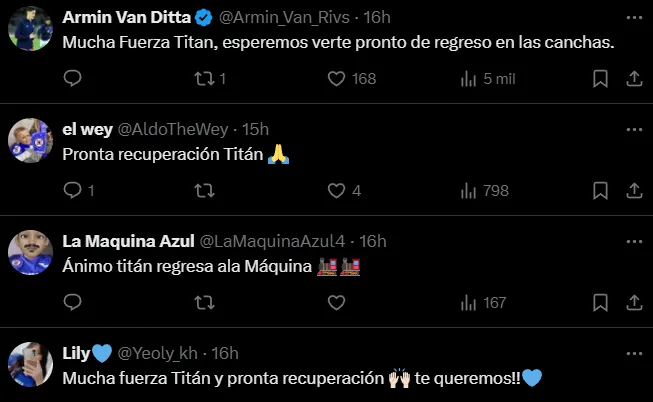The width and height of the screenshot is (653, 402).
Task: Like Armin Van Ditta's tweet
Action: coord(337,78)
